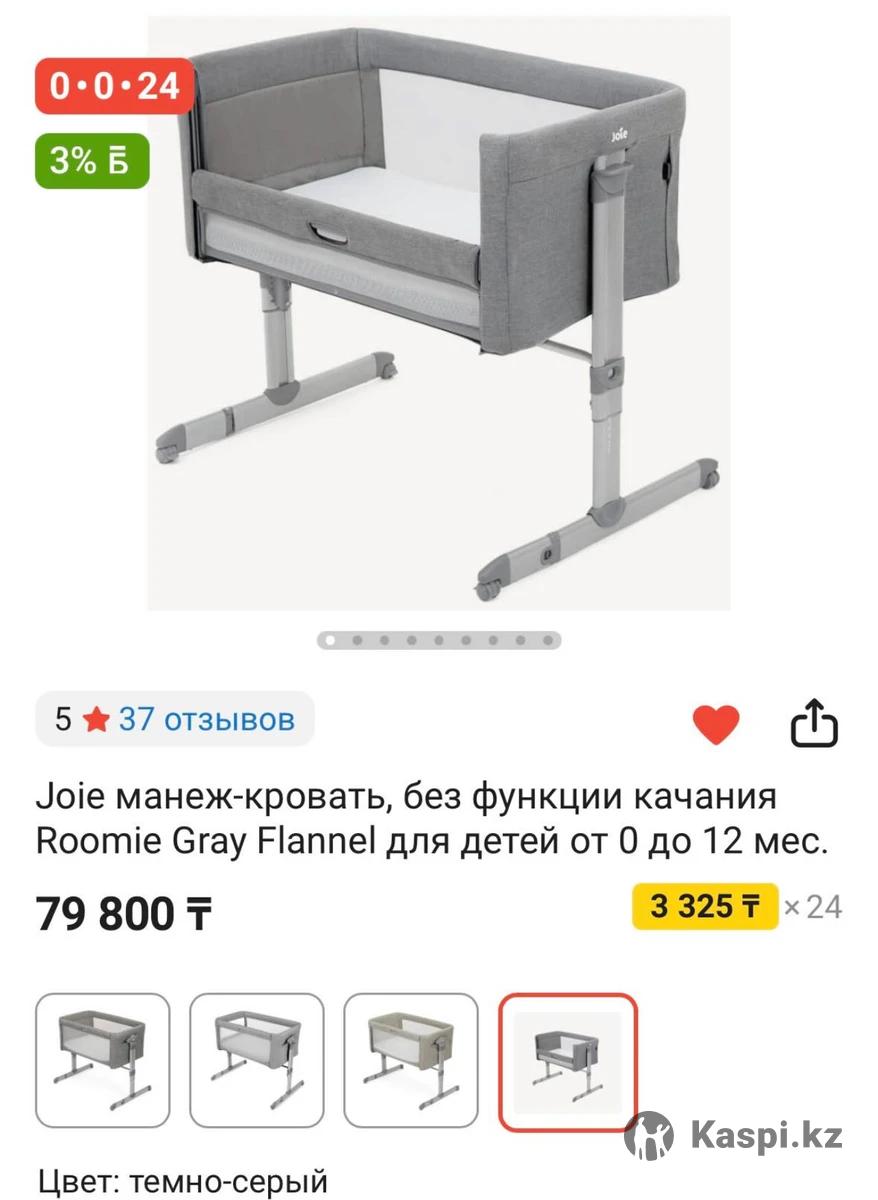Choose the red-outlined dark gray variant thumbnail

click(567, 1061)
